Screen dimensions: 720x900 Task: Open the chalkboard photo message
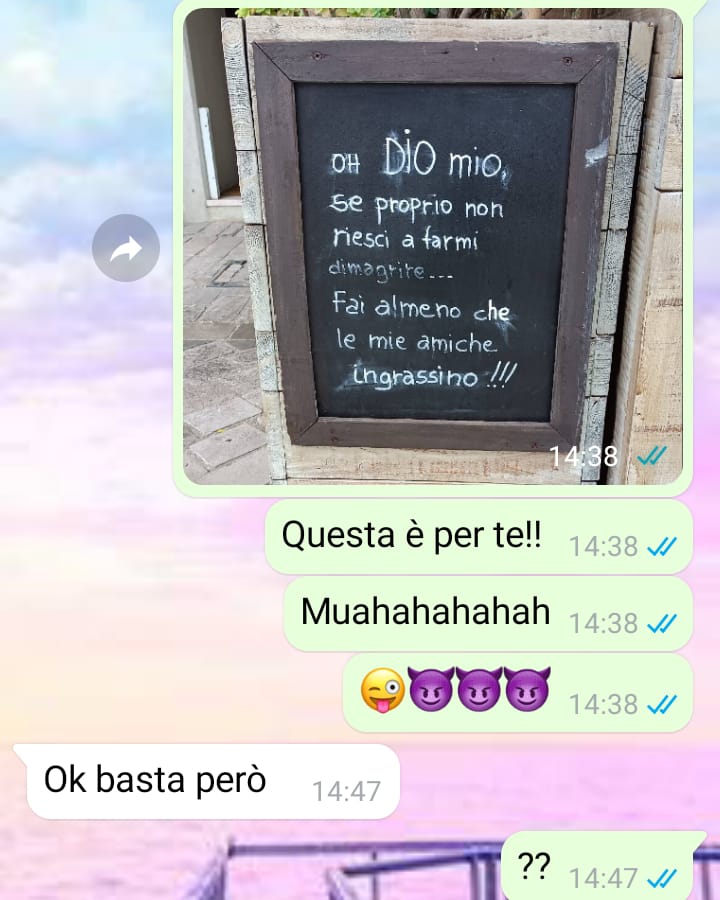point(432,246)
